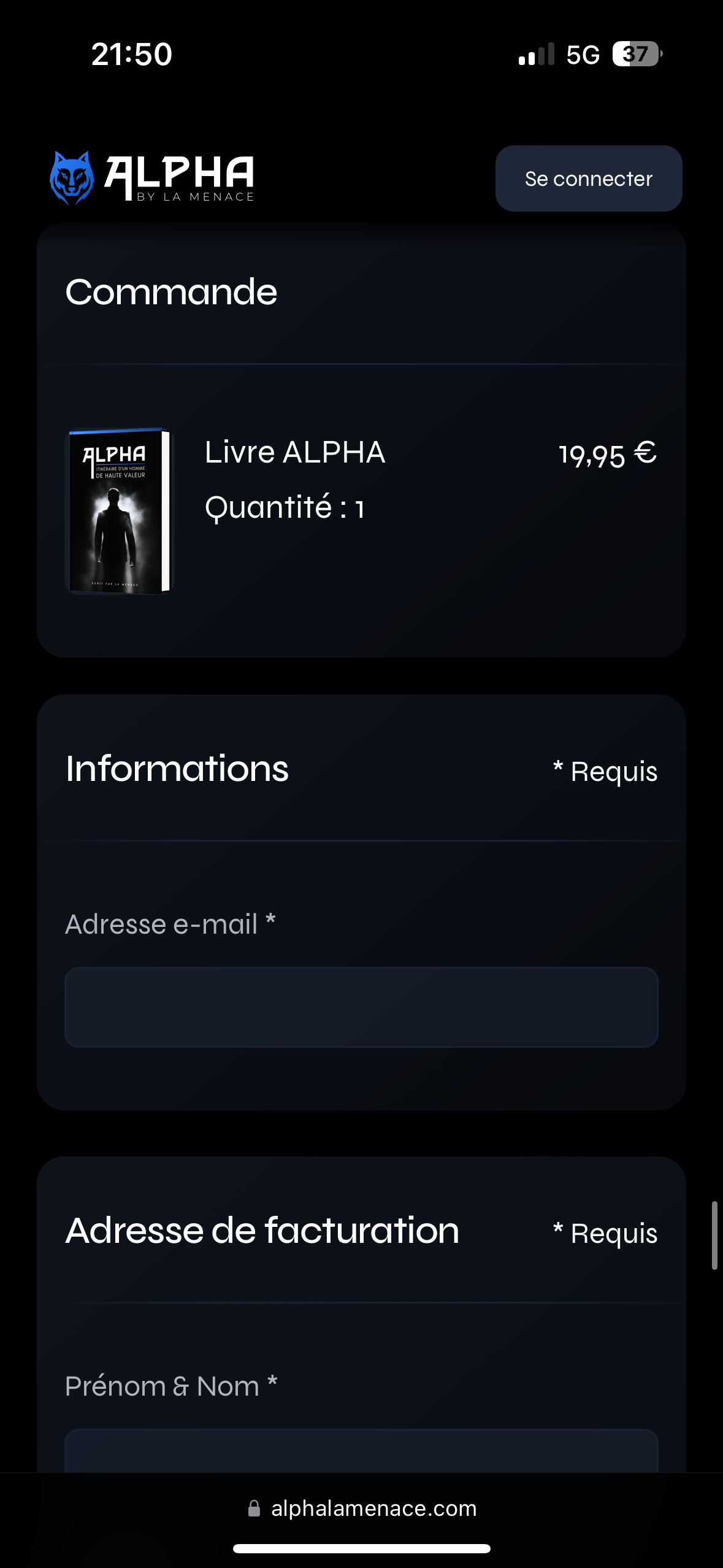Open the ALPHA by La Menace logo link
The width and height of the screenshot is (723, 1568).
coord(152,178)
